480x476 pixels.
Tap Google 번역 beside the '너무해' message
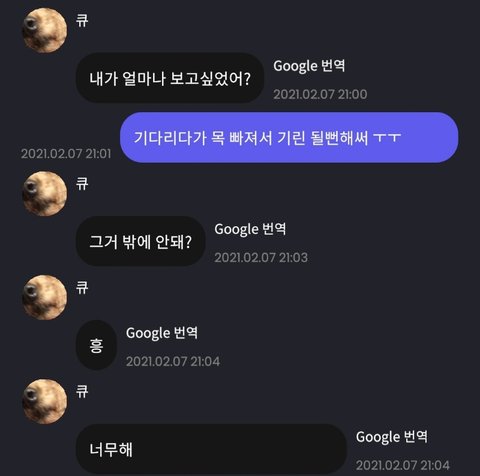tap(391, 437)
